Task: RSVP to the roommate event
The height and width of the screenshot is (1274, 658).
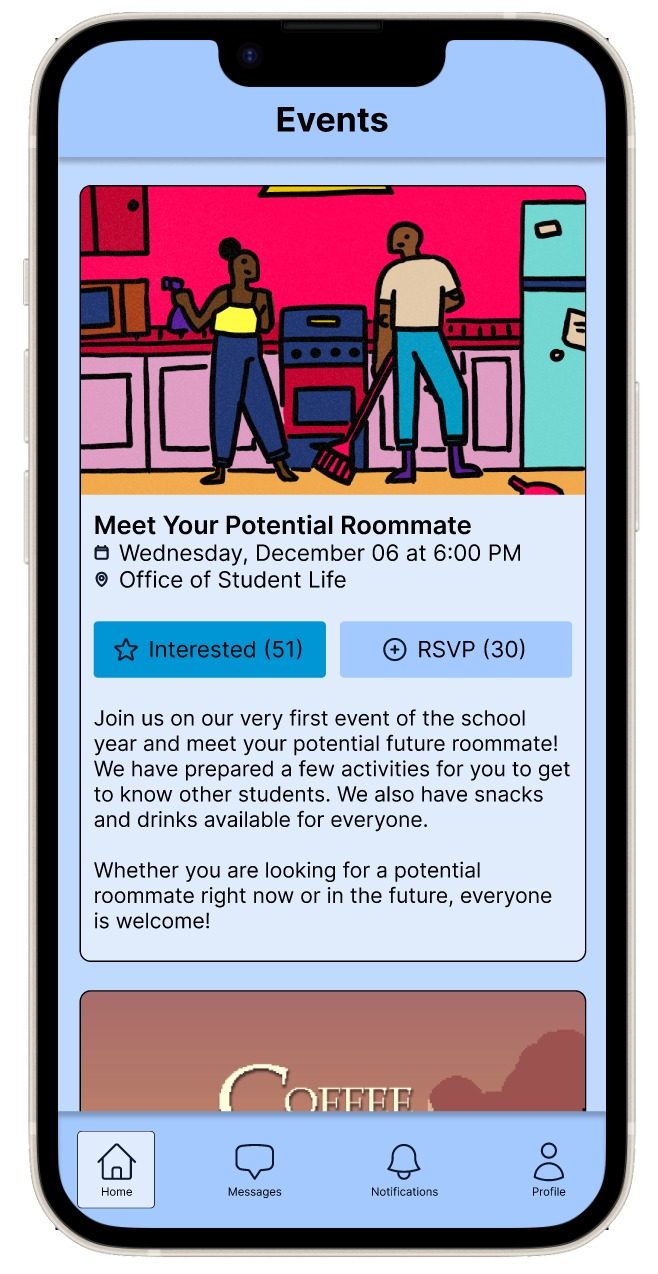Action: 456,649
